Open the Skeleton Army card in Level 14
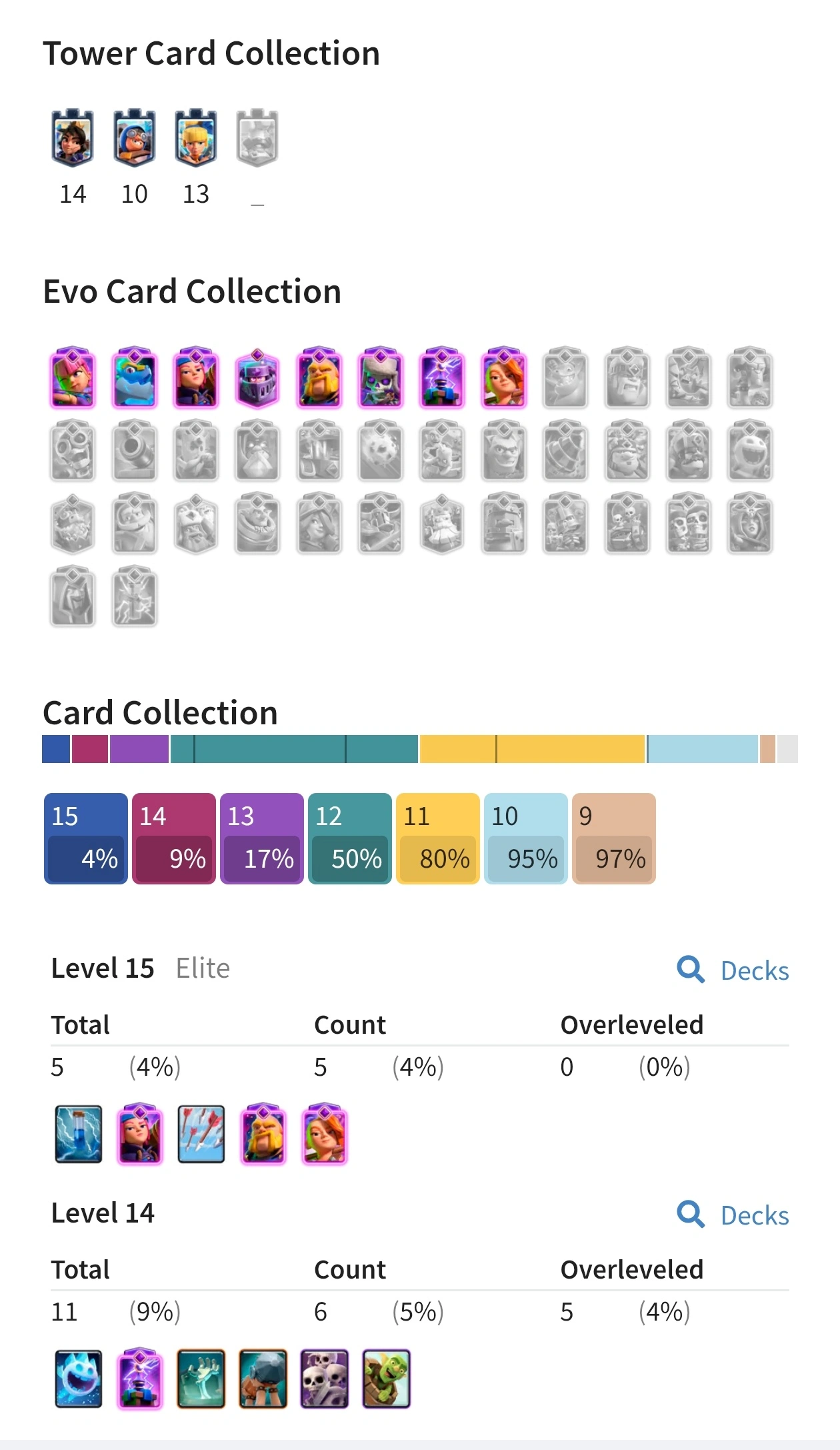840x1450 pixels. [x=324, y=1379]
